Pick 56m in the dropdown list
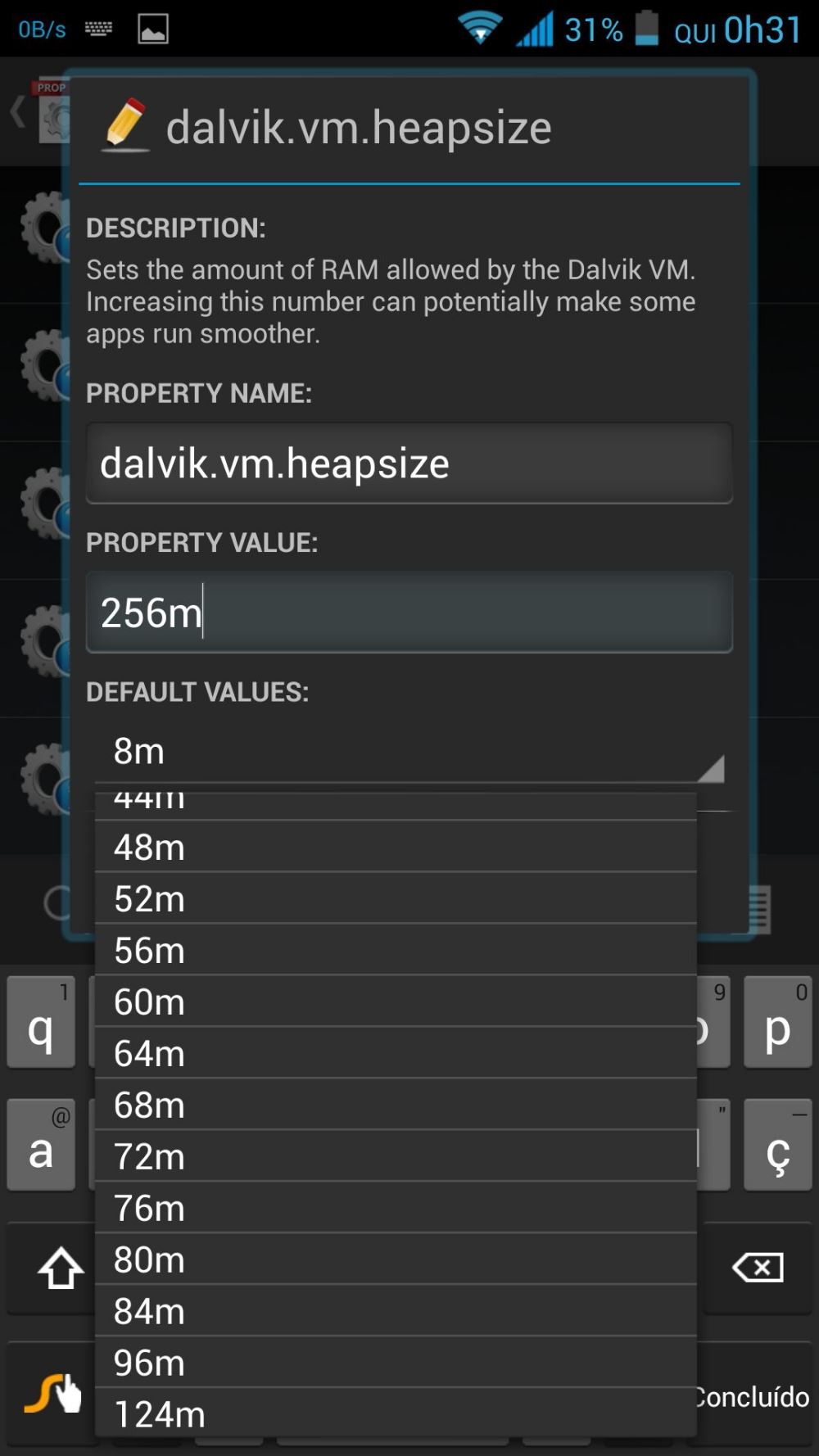The height and width of the screenshot is (1456, 819). click(396, 950)
